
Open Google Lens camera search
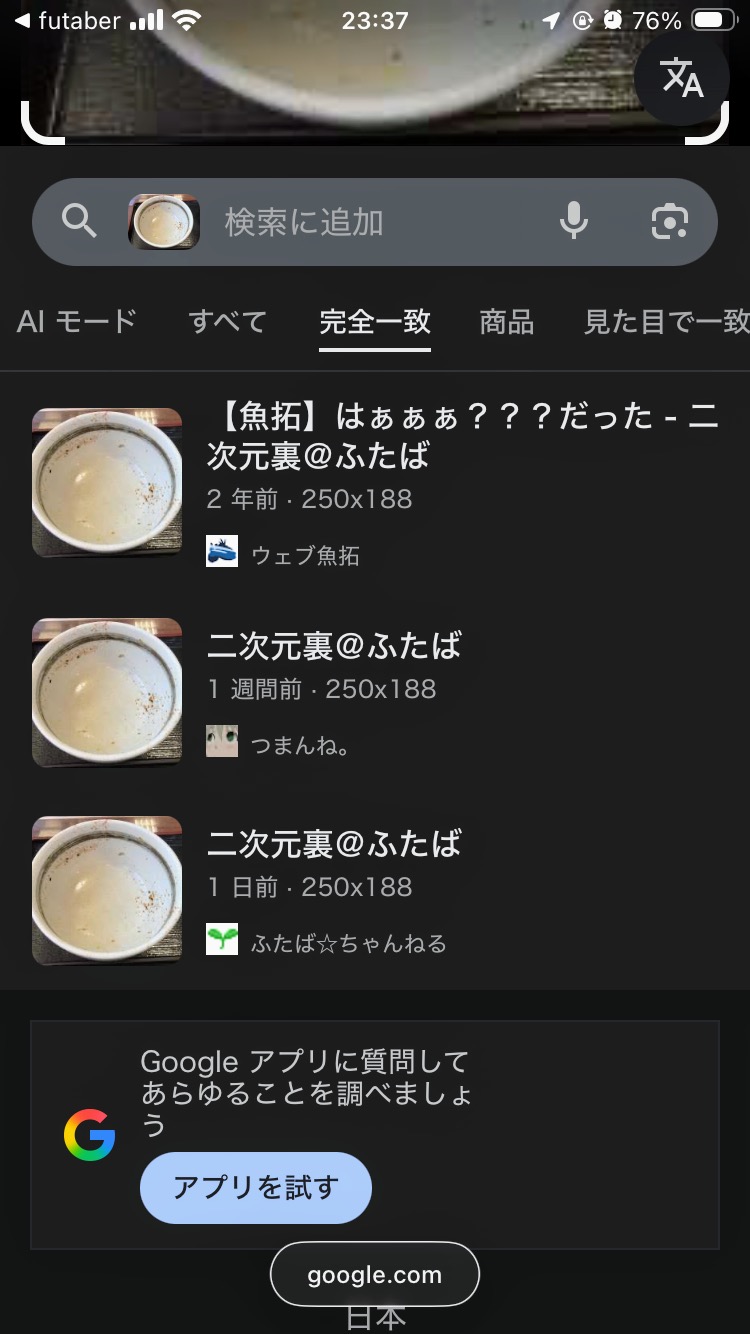pos(669,221)
